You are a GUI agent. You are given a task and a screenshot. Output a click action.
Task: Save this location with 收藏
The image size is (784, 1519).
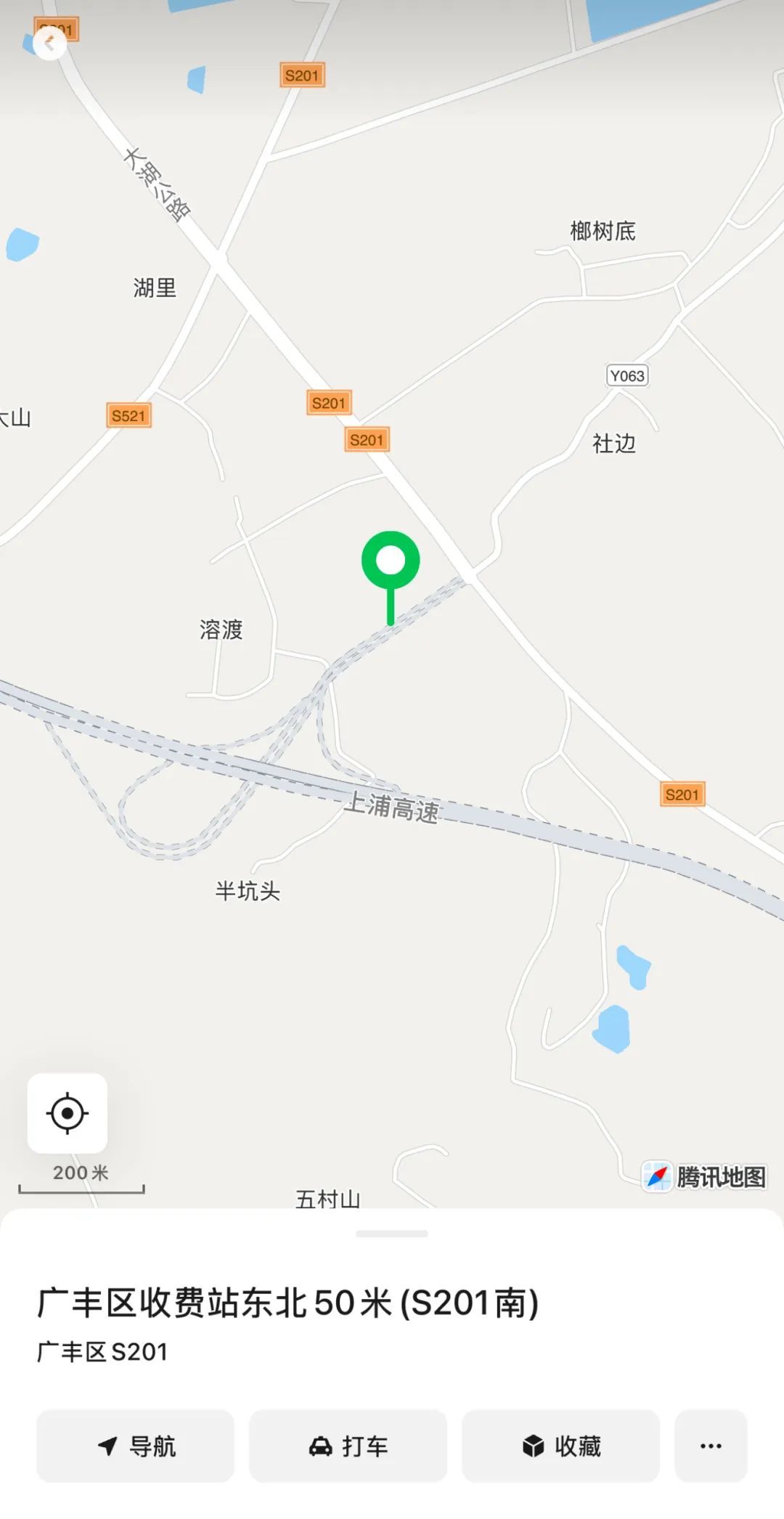(561, 1446)
